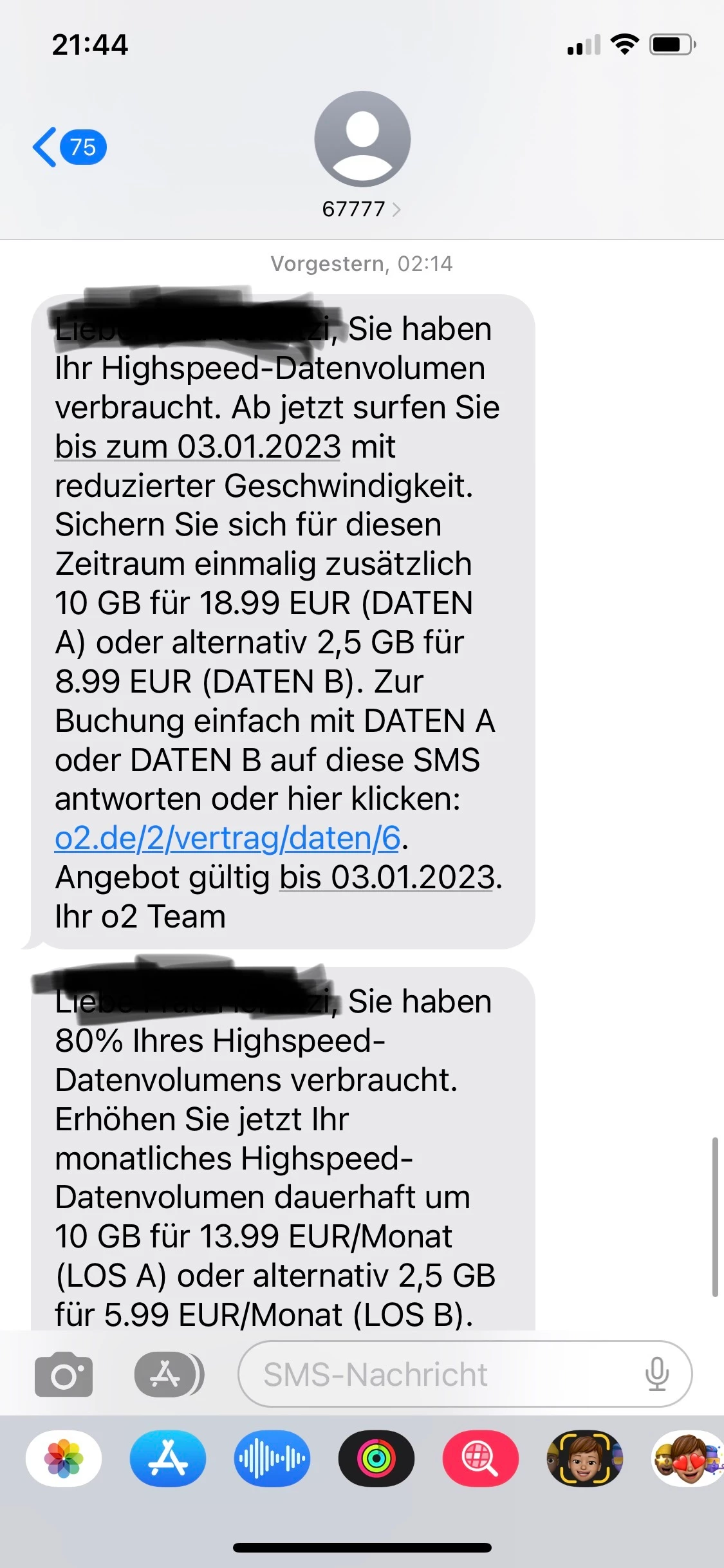This screenshot has width=724, height=1568.
Task: Open the Photos app in the app strip
Action: click(64, 1459)
